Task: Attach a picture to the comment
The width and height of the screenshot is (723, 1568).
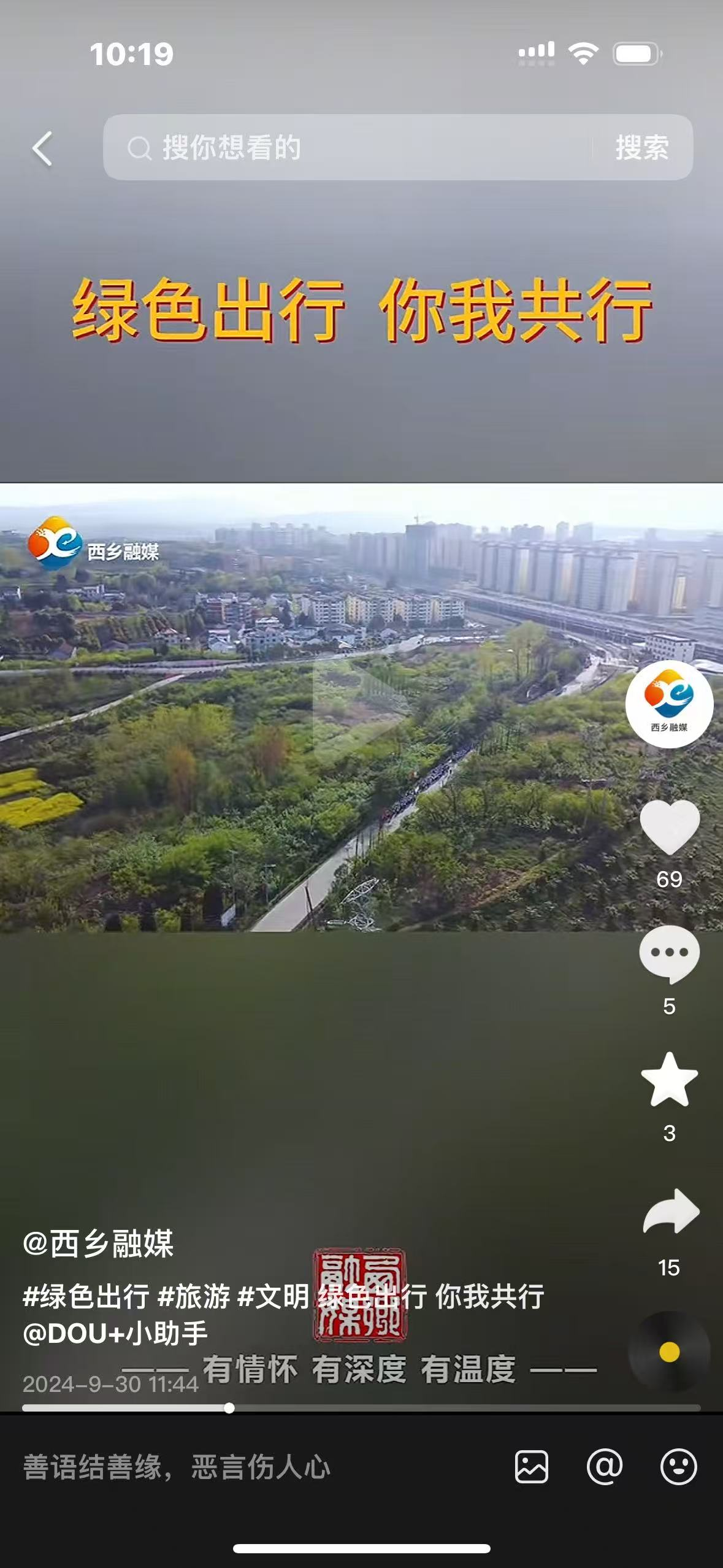Action: [531, 1467]
